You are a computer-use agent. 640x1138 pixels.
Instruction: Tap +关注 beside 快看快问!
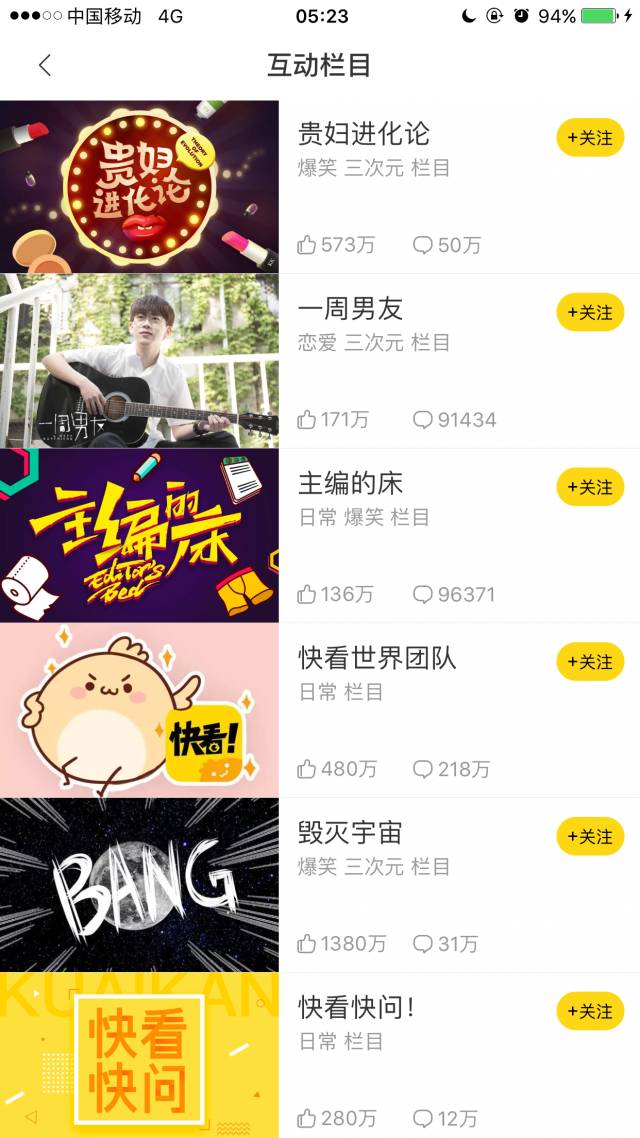point(590,1011)
